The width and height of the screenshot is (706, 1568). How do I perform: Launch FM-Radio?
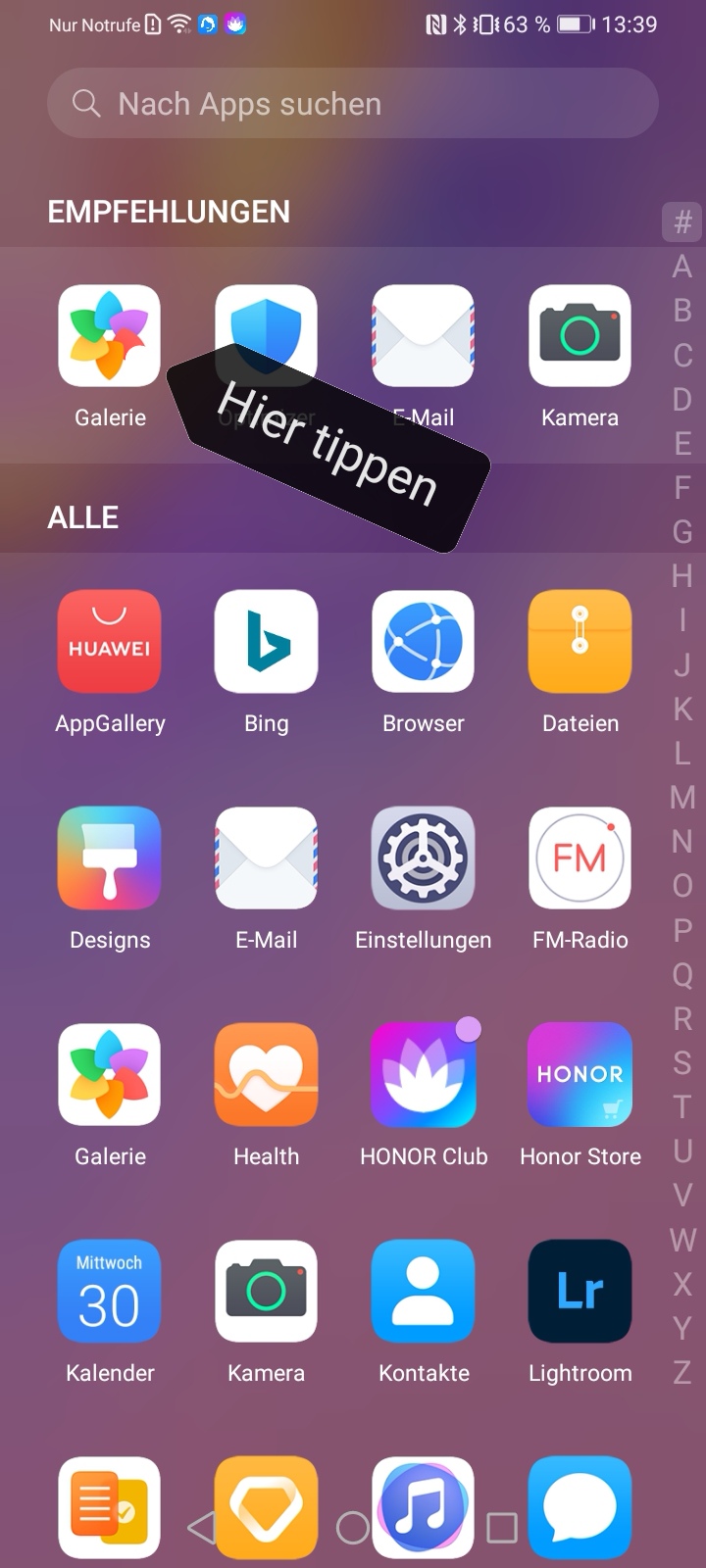[580, 858]
